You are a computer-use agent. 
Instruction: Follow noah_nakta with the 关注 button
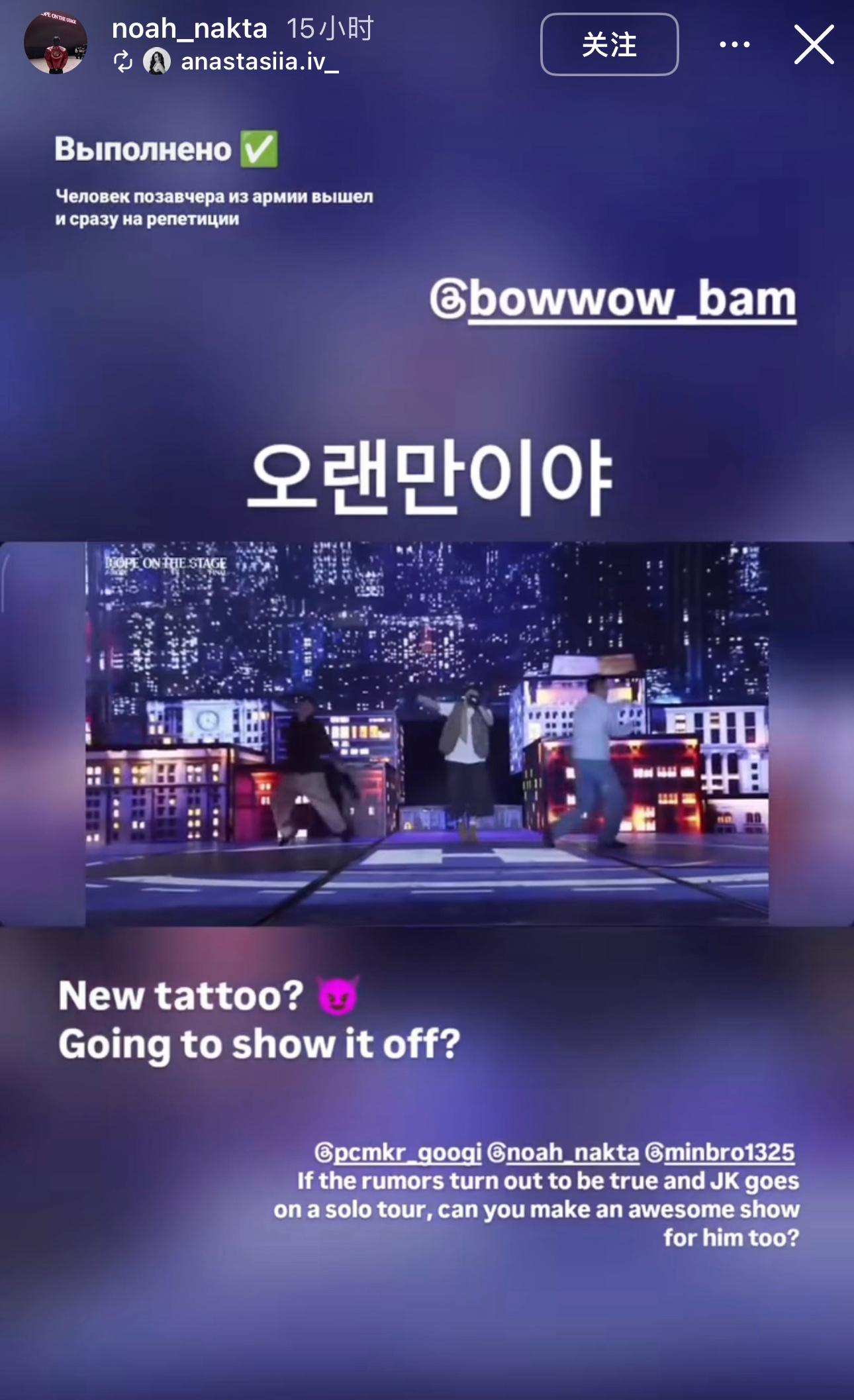[x=609, y=44]
